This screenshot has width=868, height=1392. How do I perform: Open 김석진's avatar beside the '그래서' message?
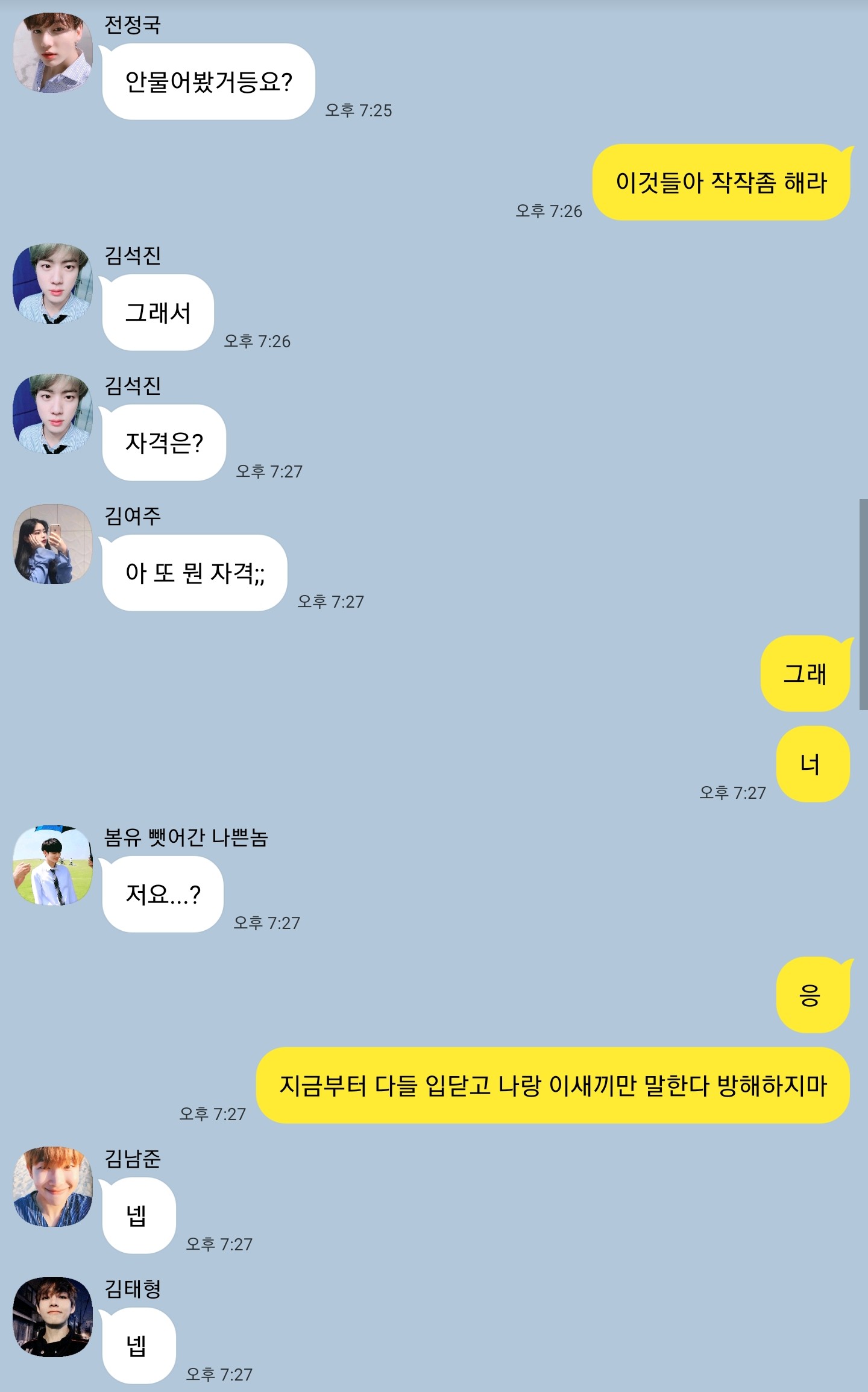53,283
